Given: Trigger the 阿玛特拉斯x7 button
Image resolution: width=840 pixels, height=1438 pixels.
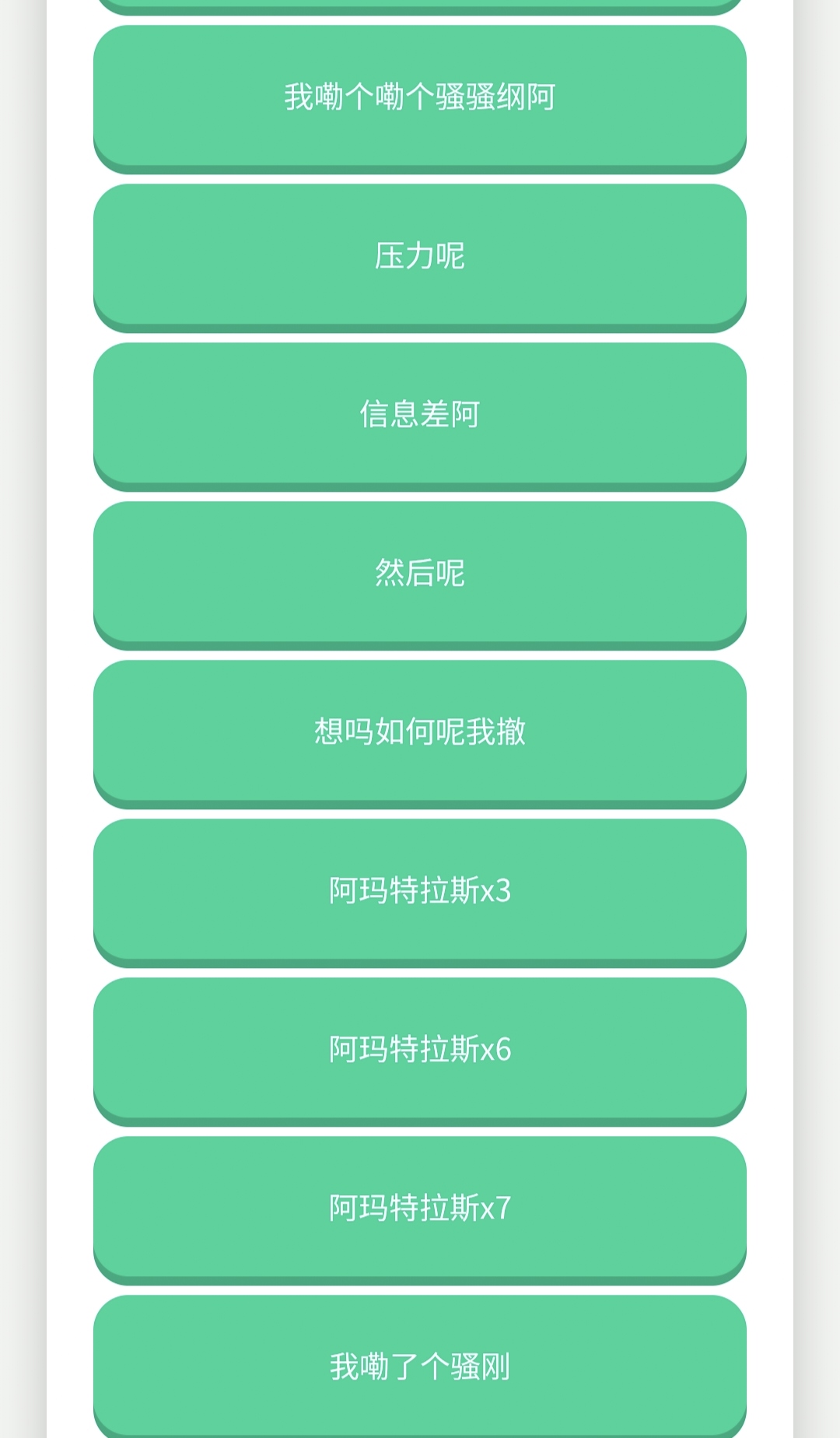Looking at the screenshot, I should click(420, 1208).
